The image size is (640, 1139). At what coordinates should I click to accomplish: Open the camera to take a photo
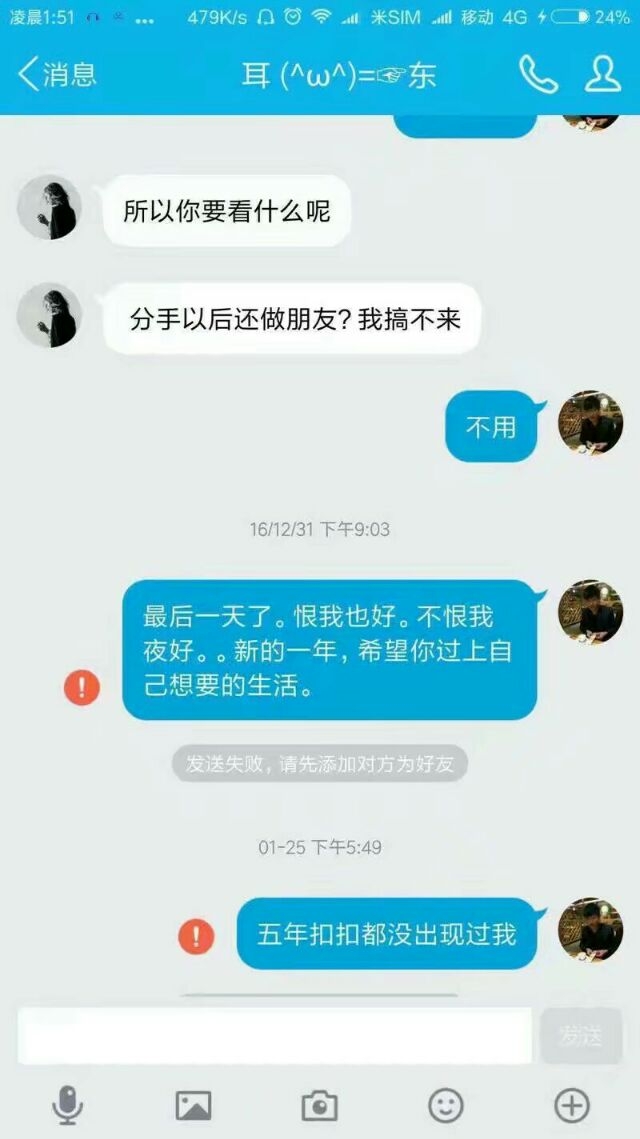320,1106
